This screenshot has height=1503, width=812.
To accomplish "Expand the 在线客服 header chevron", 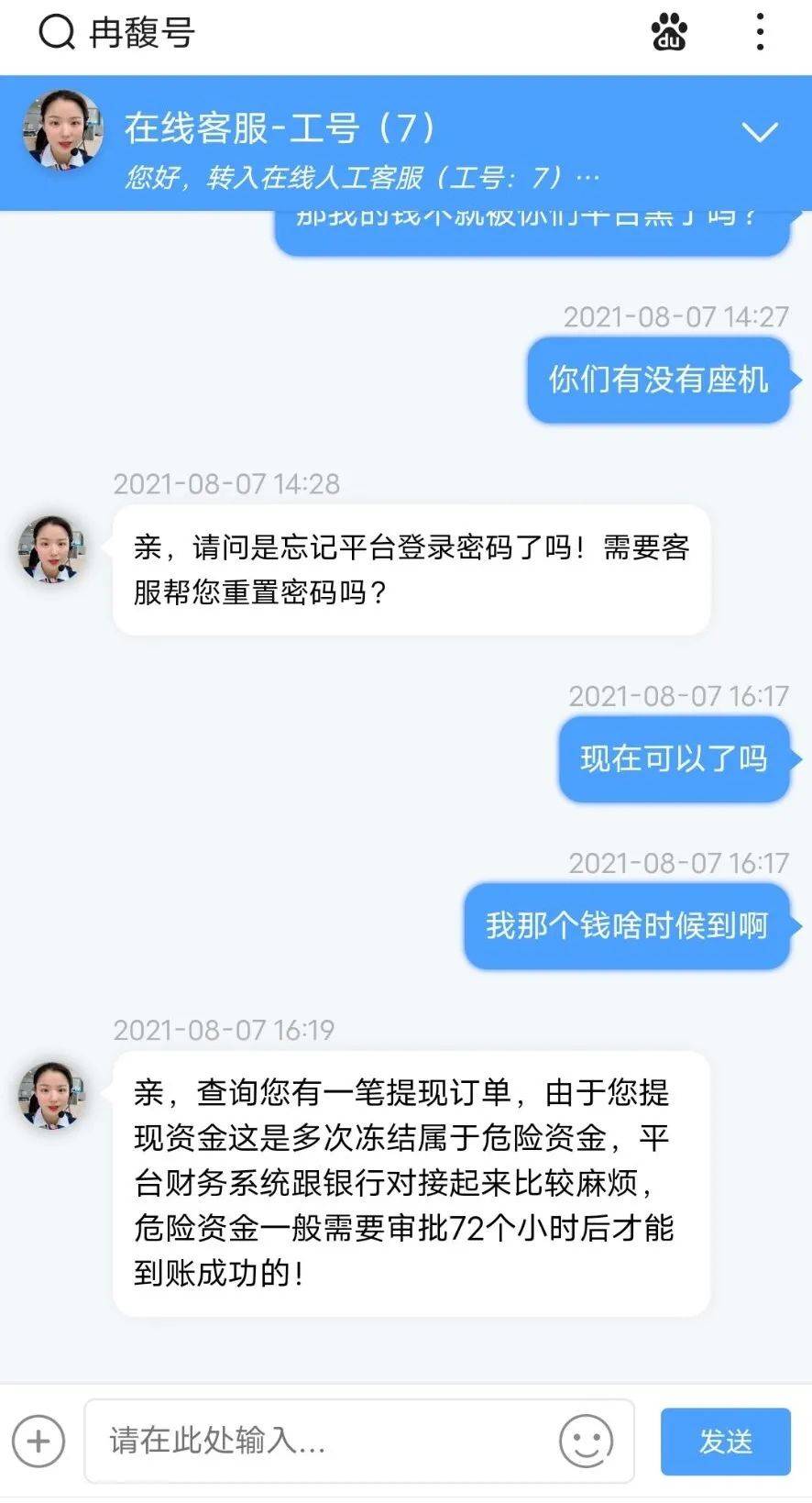I will (x=760, y=133).
